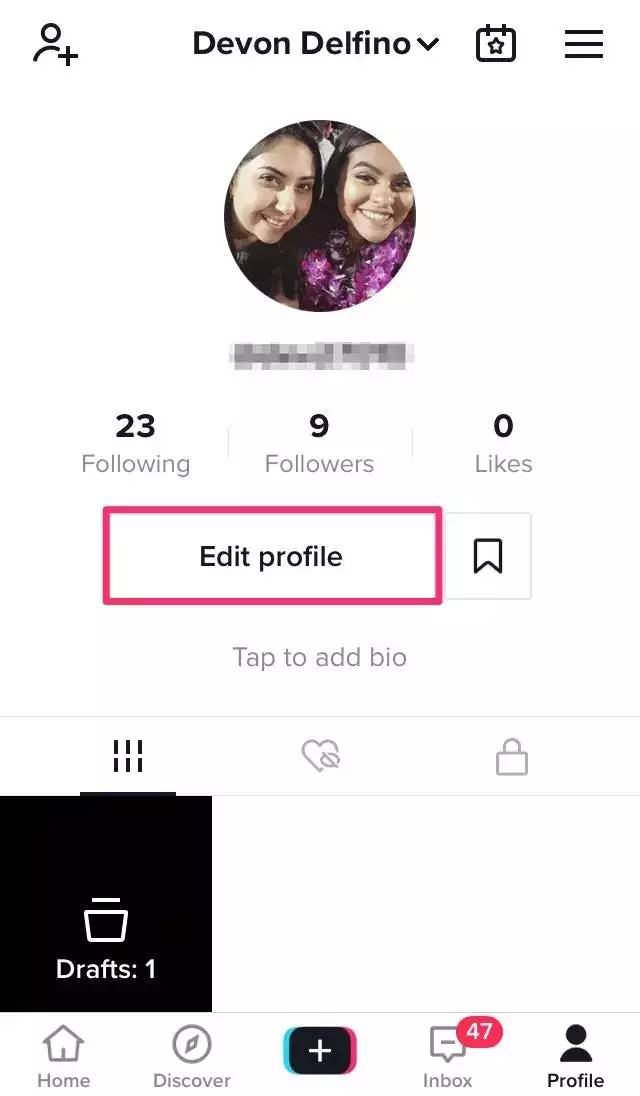Switch to the liked videos tab

point(321,757)
